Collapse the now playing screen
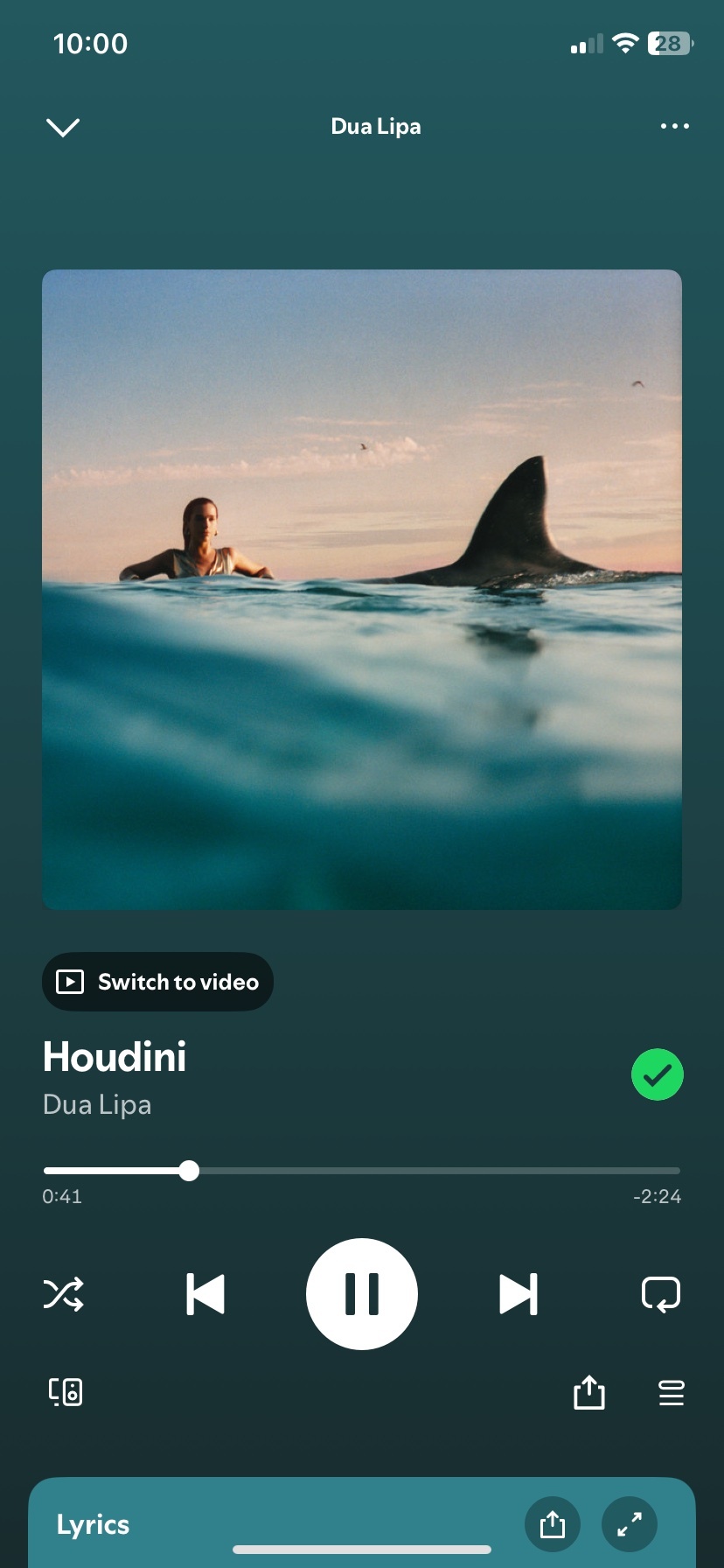Viewport: 724px width, 1568px height. click(62, 128)
